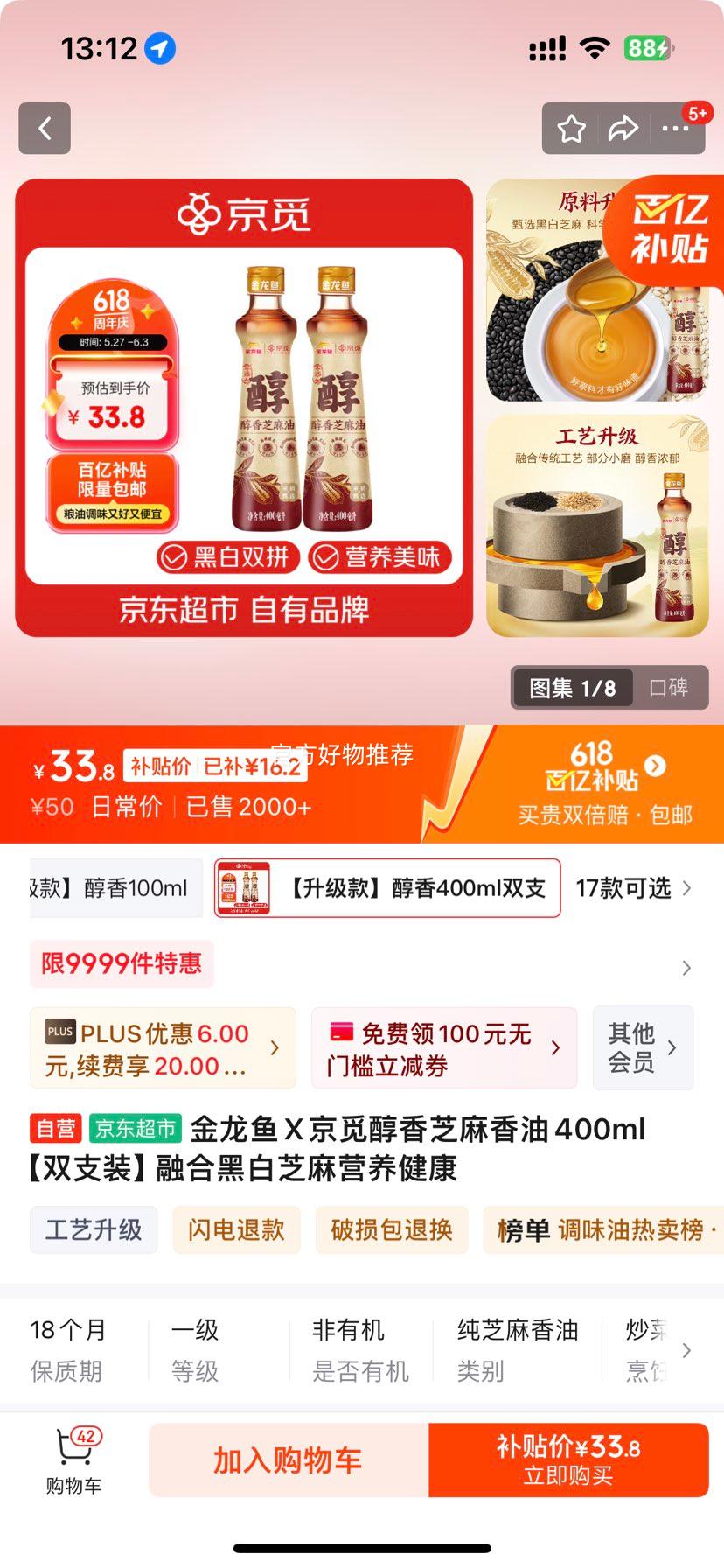Expand the 限9999件特惠 section
724x1568 pixels.
[x=121, y=964]
